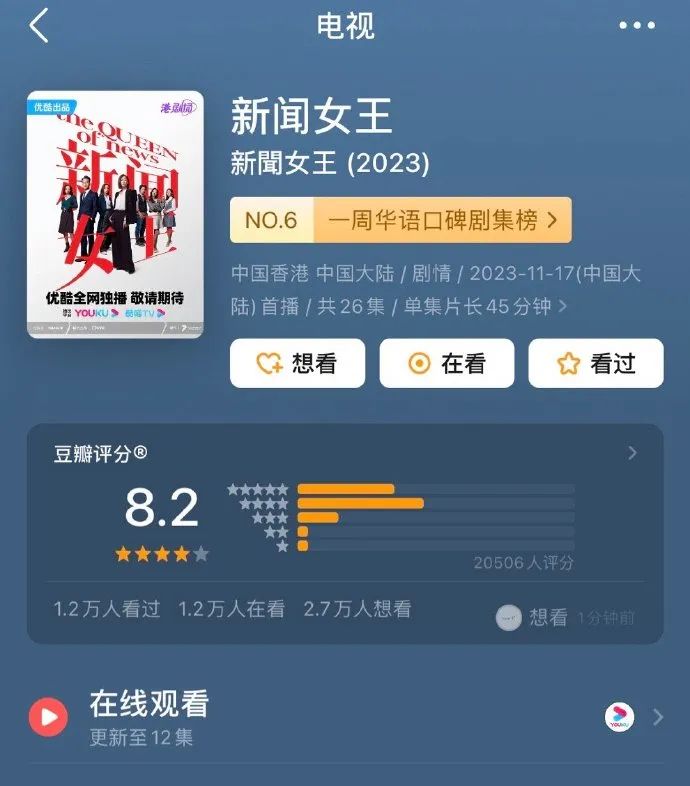The height and width of the screenshot is (786, 690).
Task: Open the 新闻女王 poster image
Action: click(x=115, y=214)
